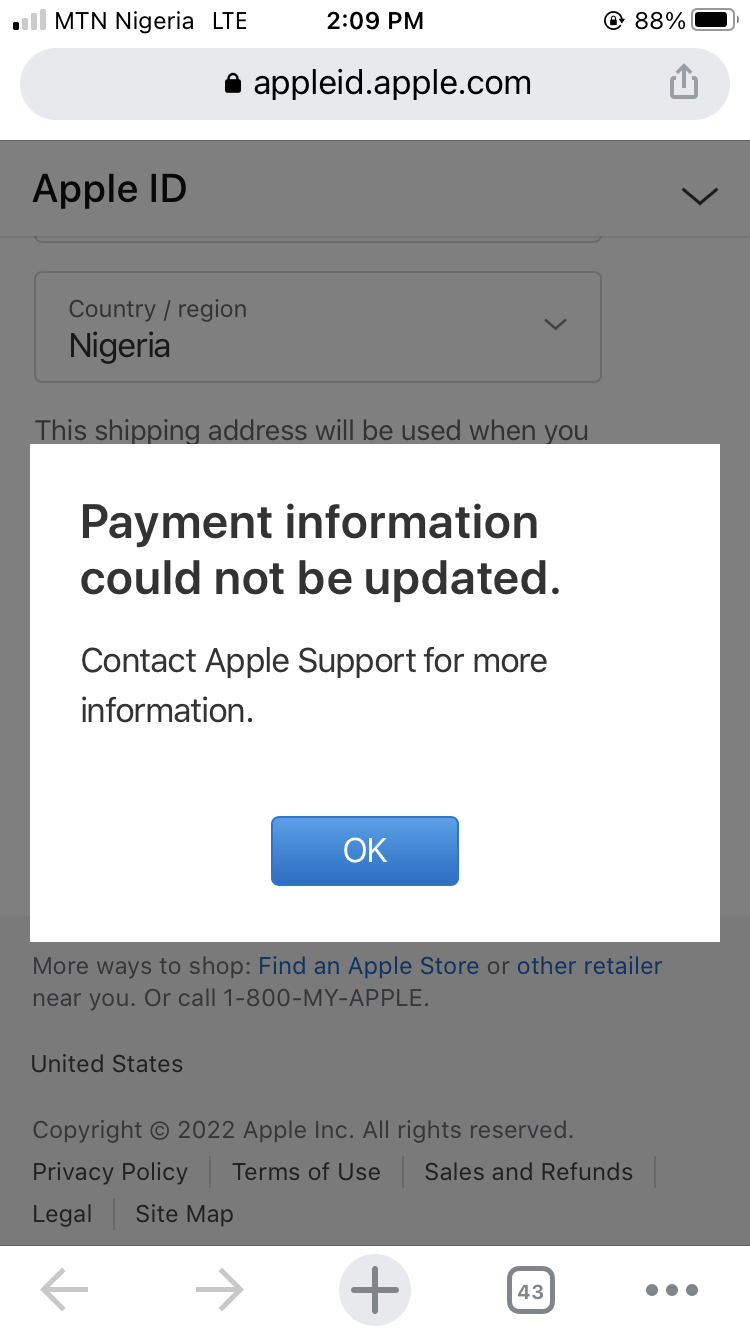Expand the Apple ID menu chevron
This screenshot has width=750, height=1334.
click(699, 195)
